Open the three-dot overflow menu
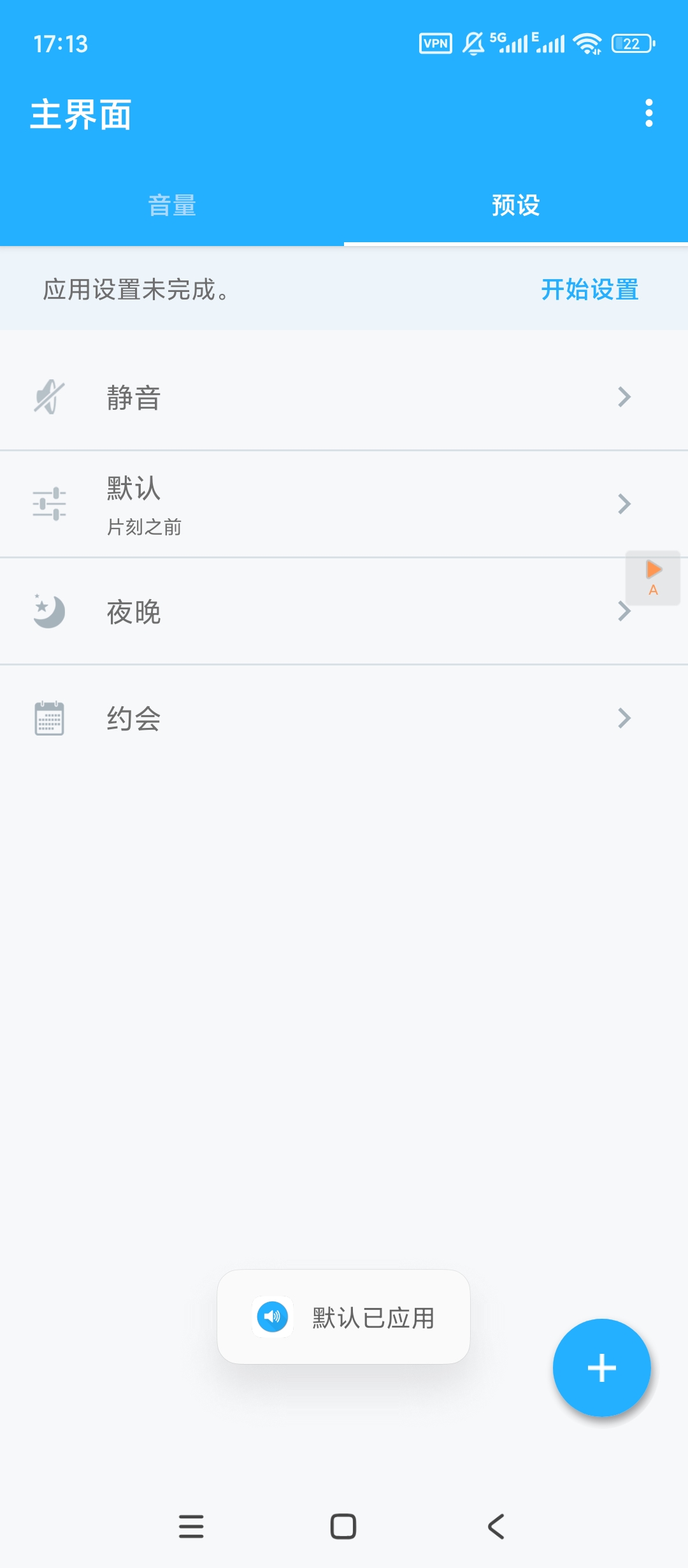The image size is (688, 1568). click(x=649, y=112)
